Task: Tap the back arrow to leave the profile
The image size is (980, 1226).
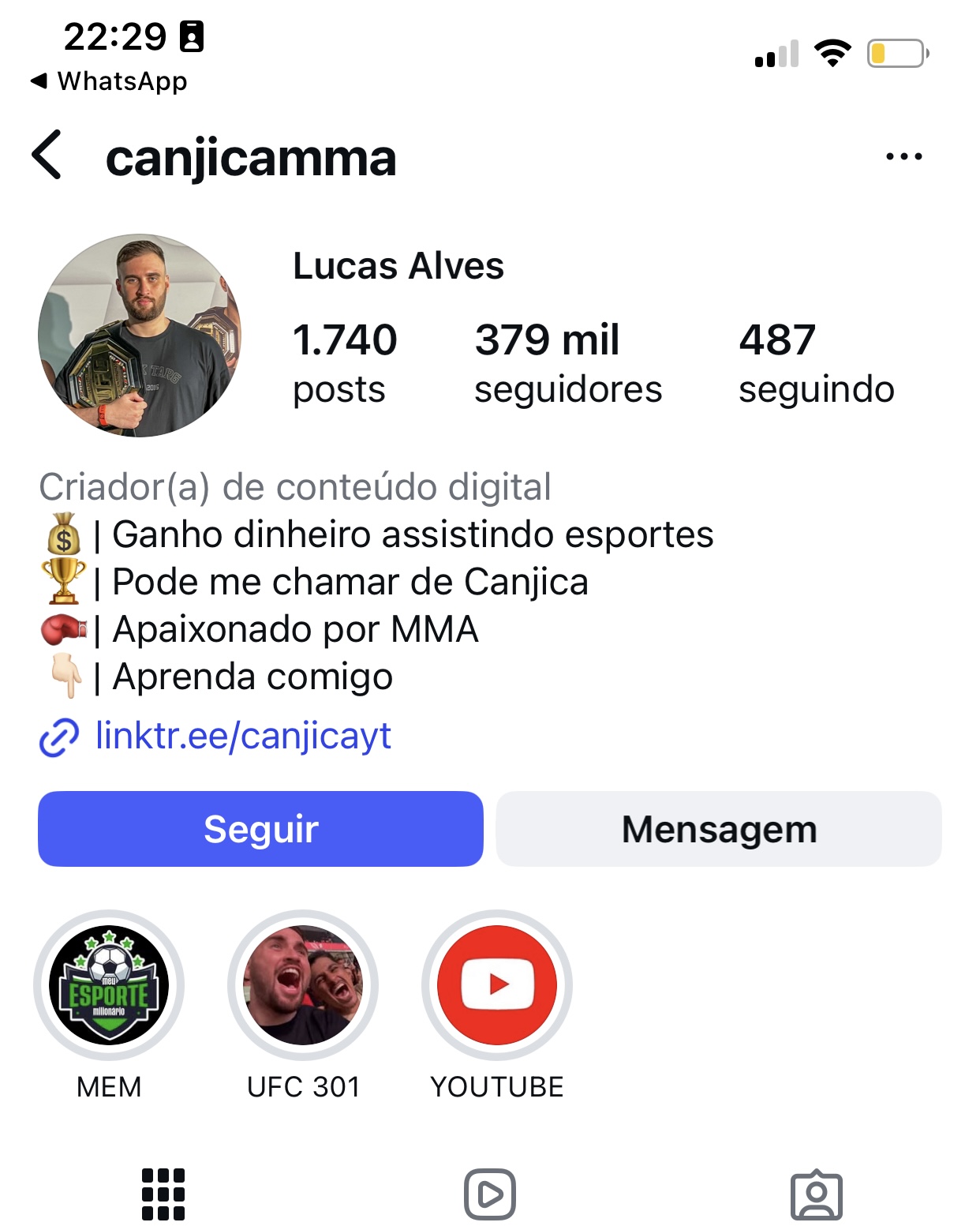Action: click(47, 156)
